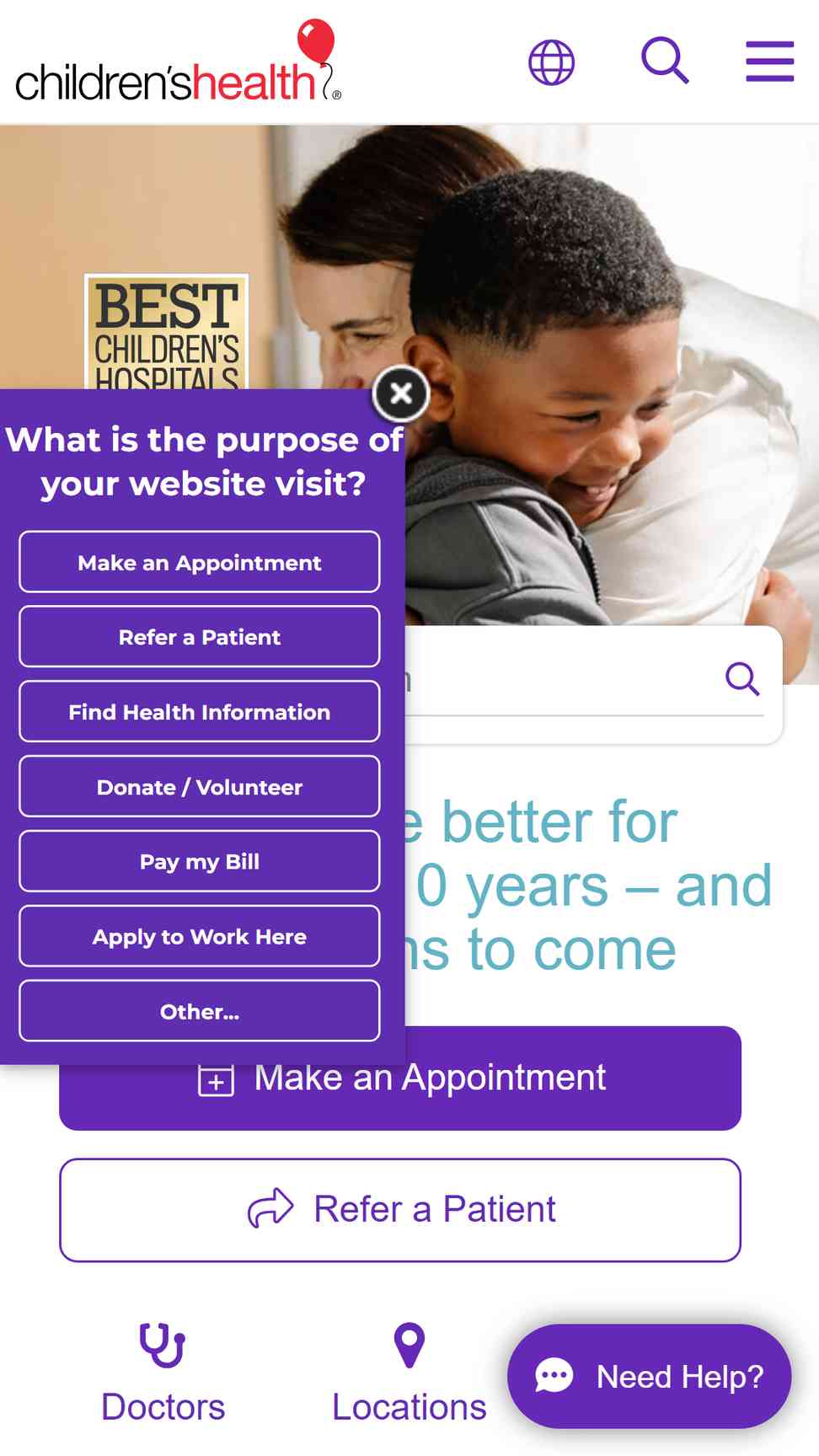Open the Doctors shortcut

pyautogui.click(x=163, y=1373)
